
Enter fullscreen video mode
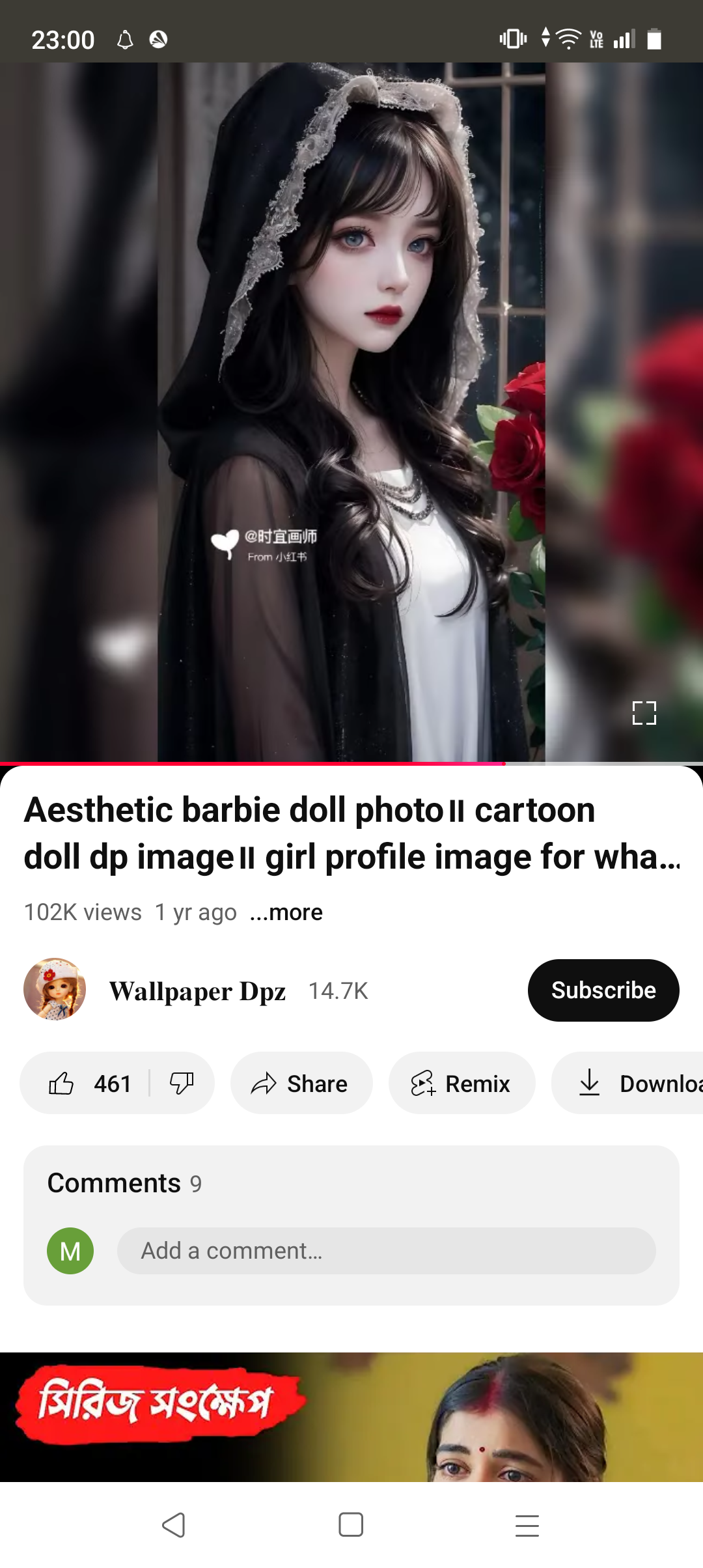tap(644, 713)
